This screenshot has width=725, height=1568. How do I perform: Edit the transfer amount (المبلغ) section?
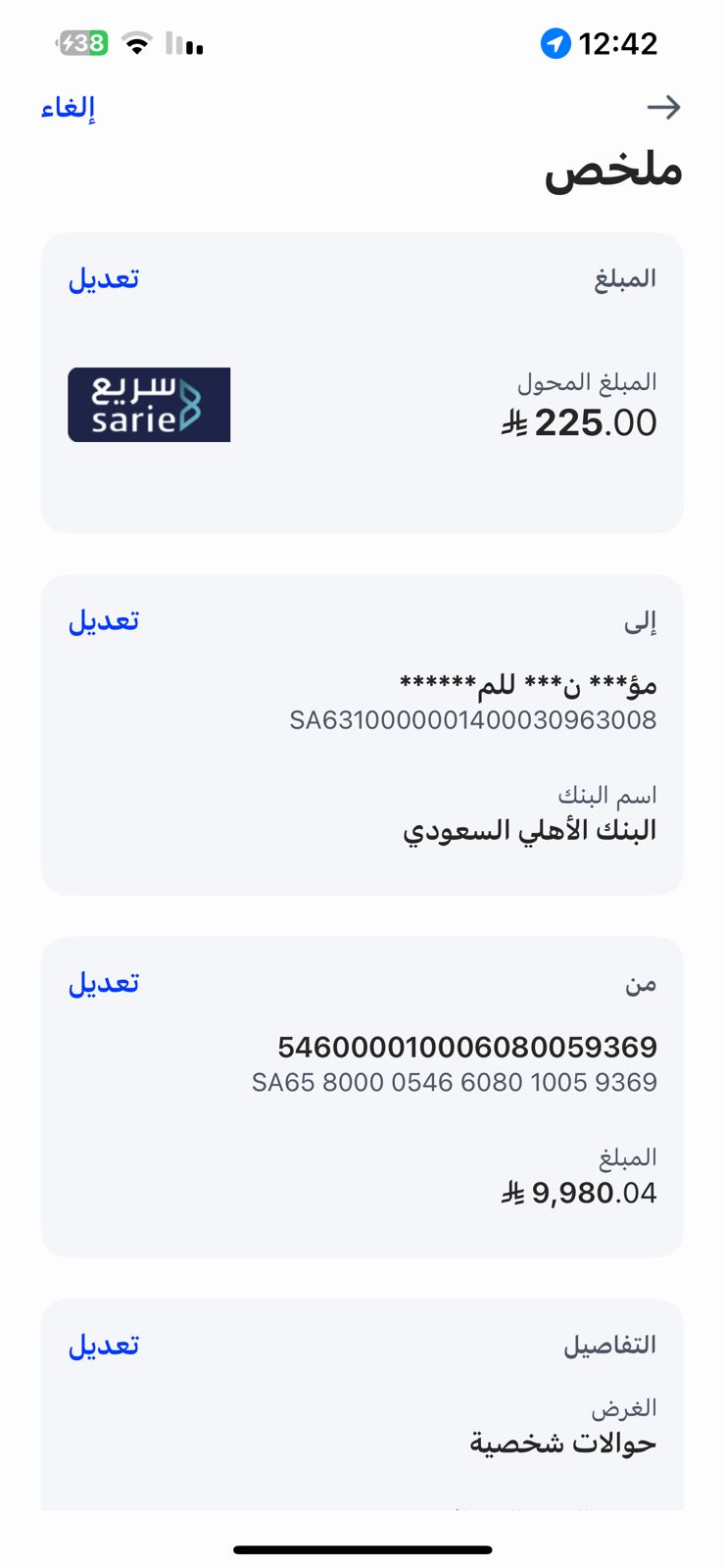[104, 279]
